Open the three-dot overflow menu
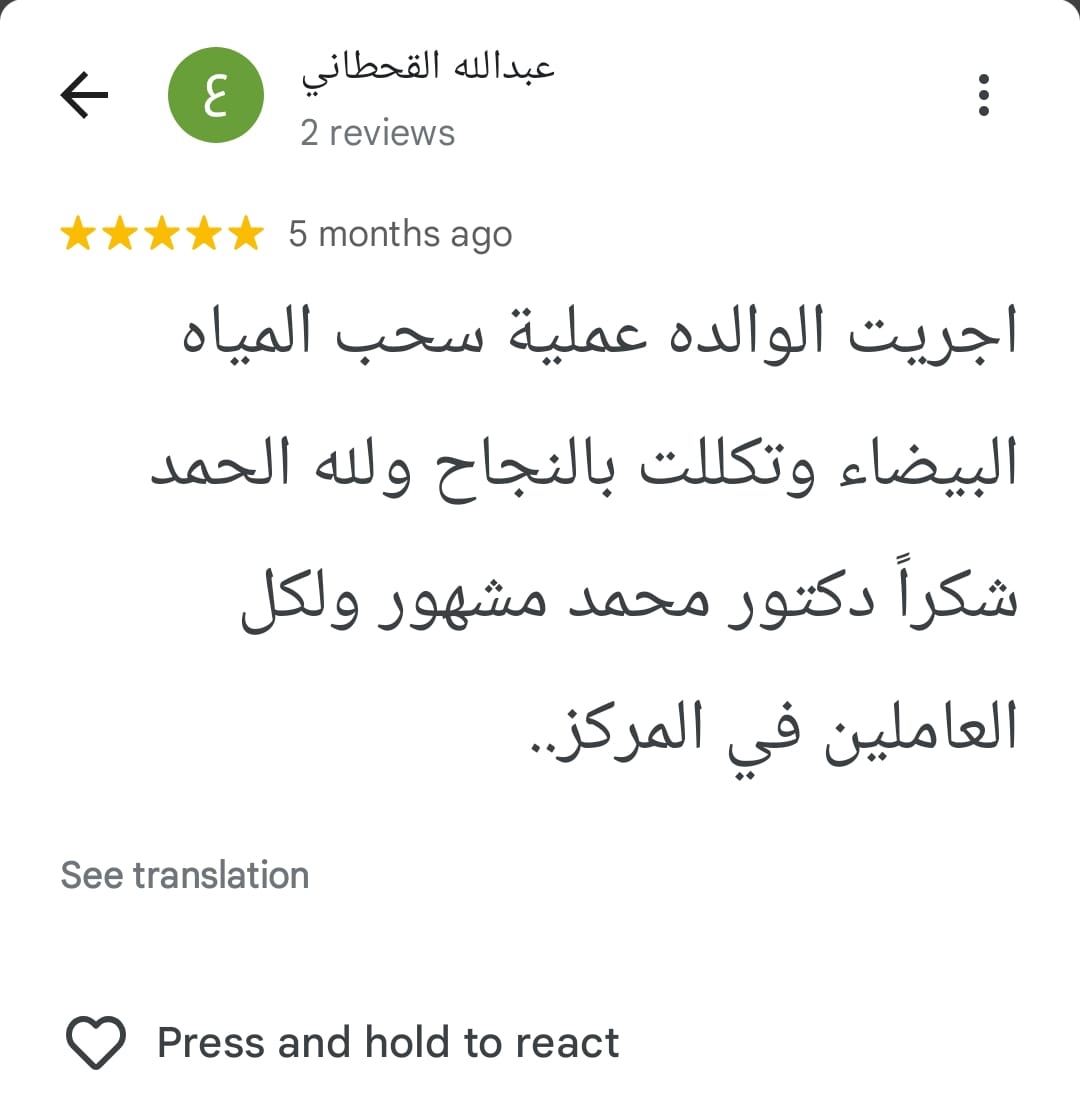The image size is (1080, 1105). (984, 96)
